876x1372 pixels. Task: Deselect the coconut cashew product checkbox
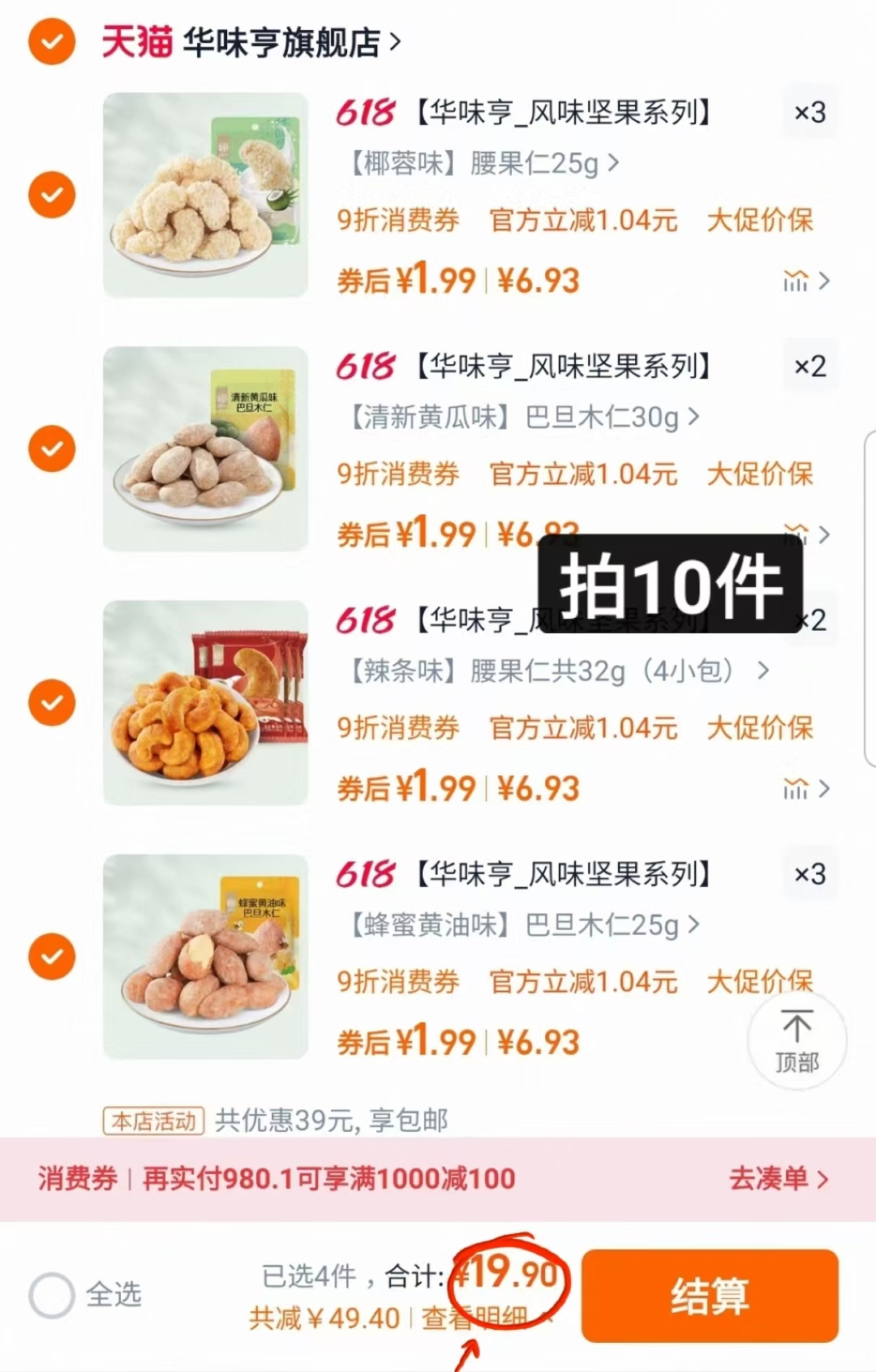click(51, 195)
